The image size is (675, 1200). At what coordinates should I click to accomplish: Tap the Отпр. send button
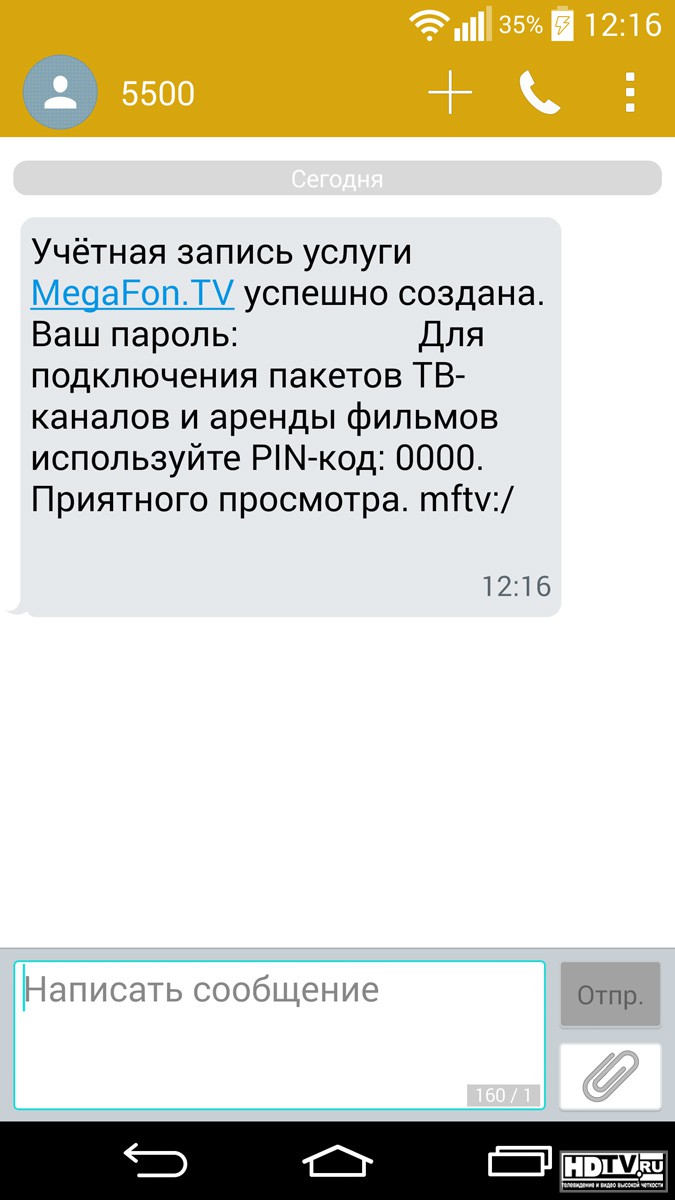pyautogui.click(x=610, y=995)
